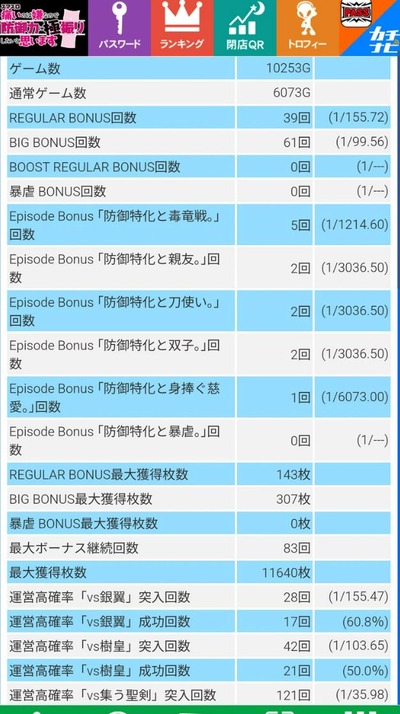Image resolution: width=400 pixels, height=714 pixels.
Task: Go to the ランキング ranking page
Action: coord(182,28)
